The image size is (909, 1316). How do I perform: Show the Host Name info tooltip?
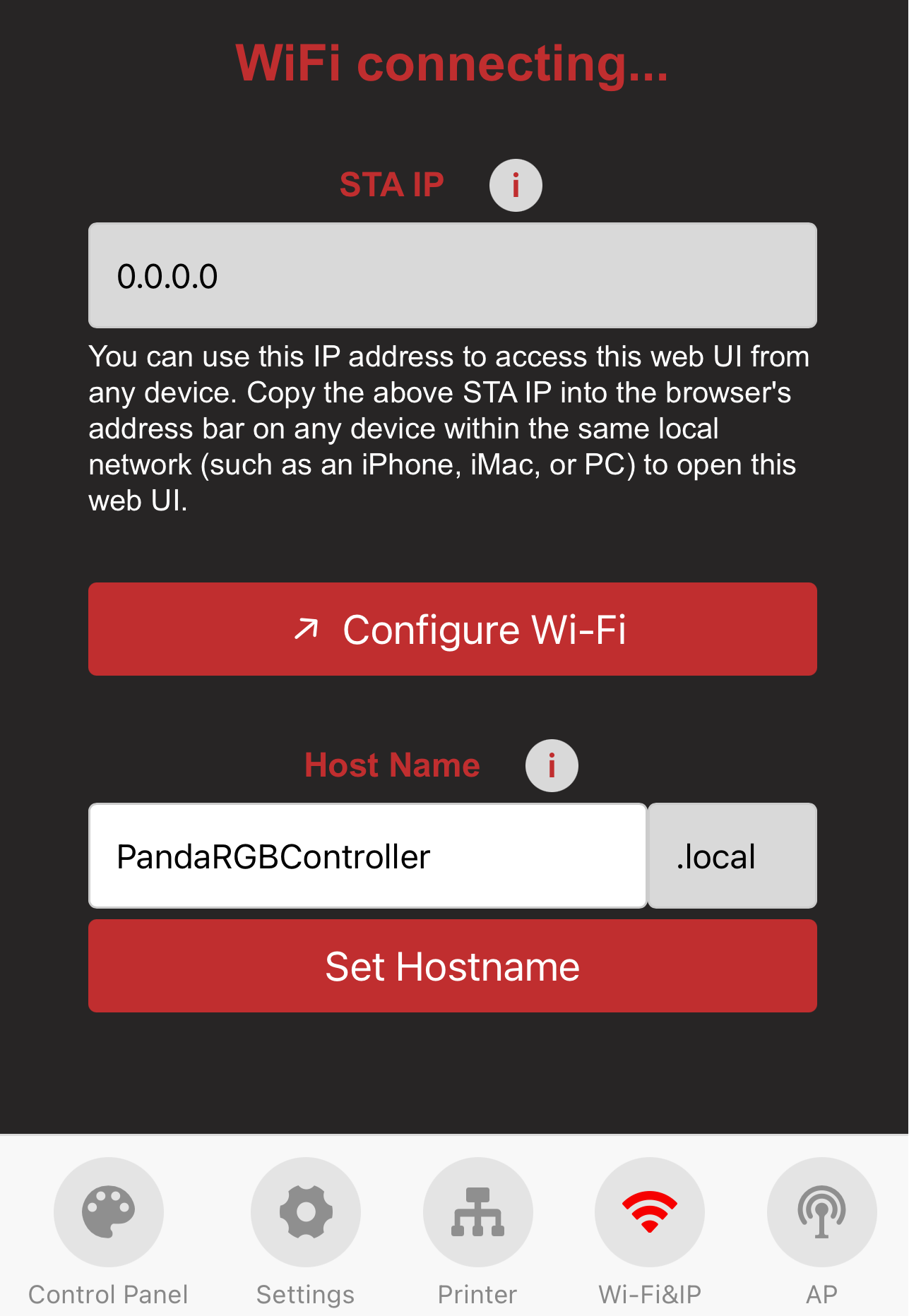tap(552, 765)
